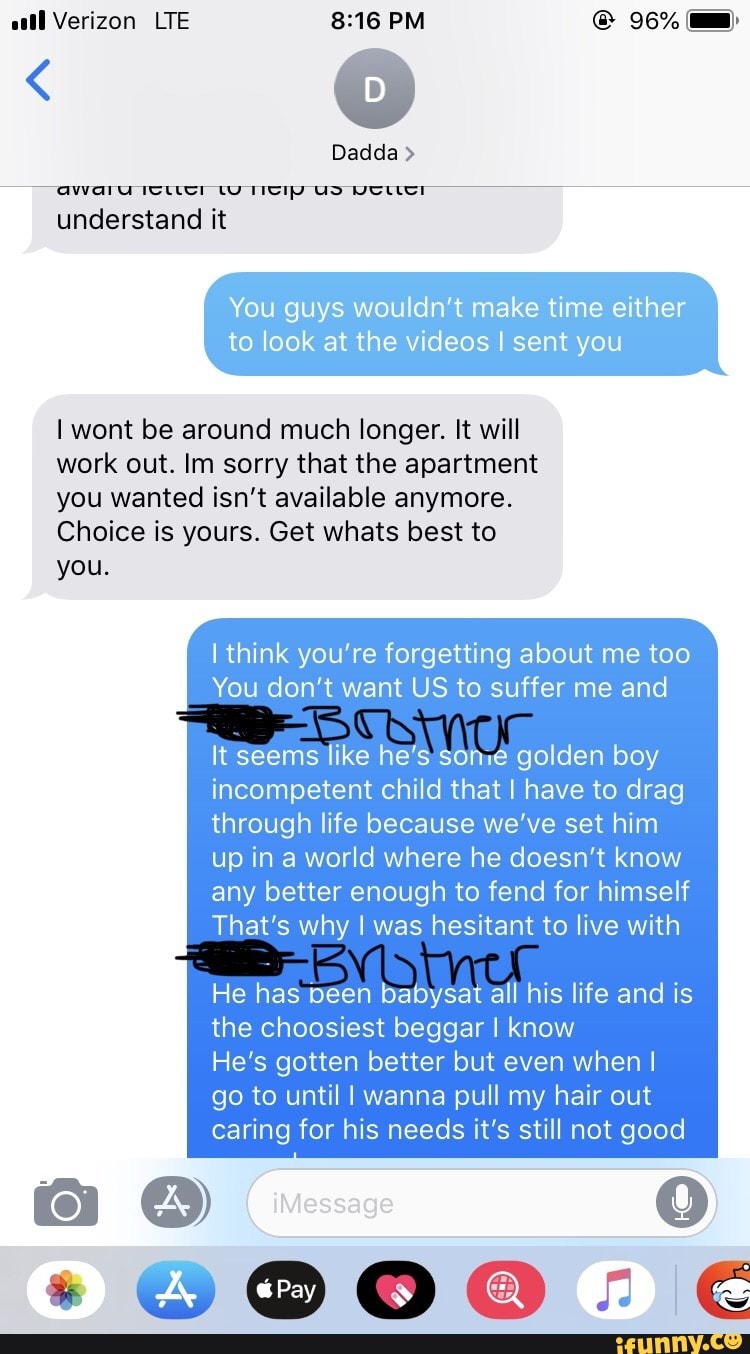The image size is (750, 1354).
Task: Open the image search iMessage app
Action: click(506, 1289)
